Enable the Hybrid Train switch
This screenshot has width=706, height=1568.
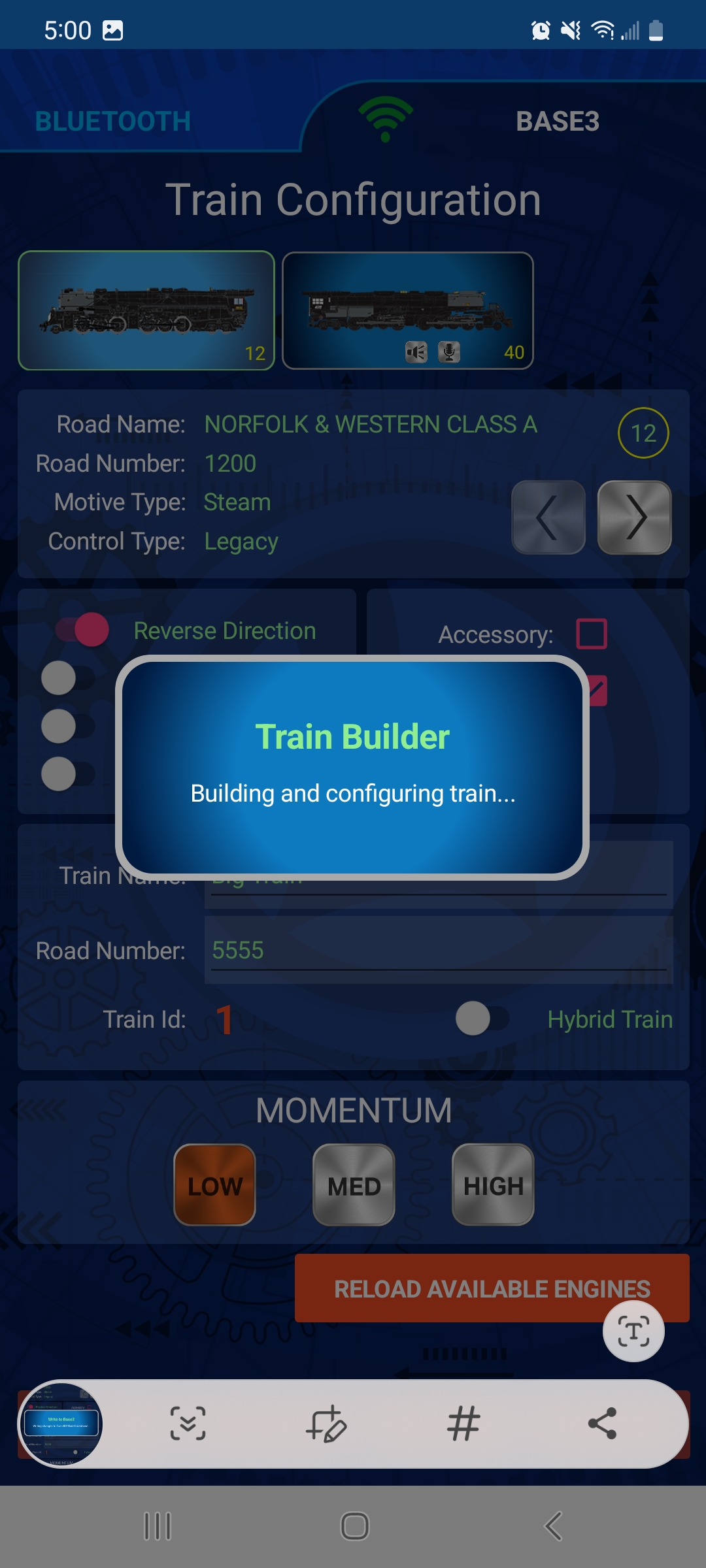point(482,1019)
